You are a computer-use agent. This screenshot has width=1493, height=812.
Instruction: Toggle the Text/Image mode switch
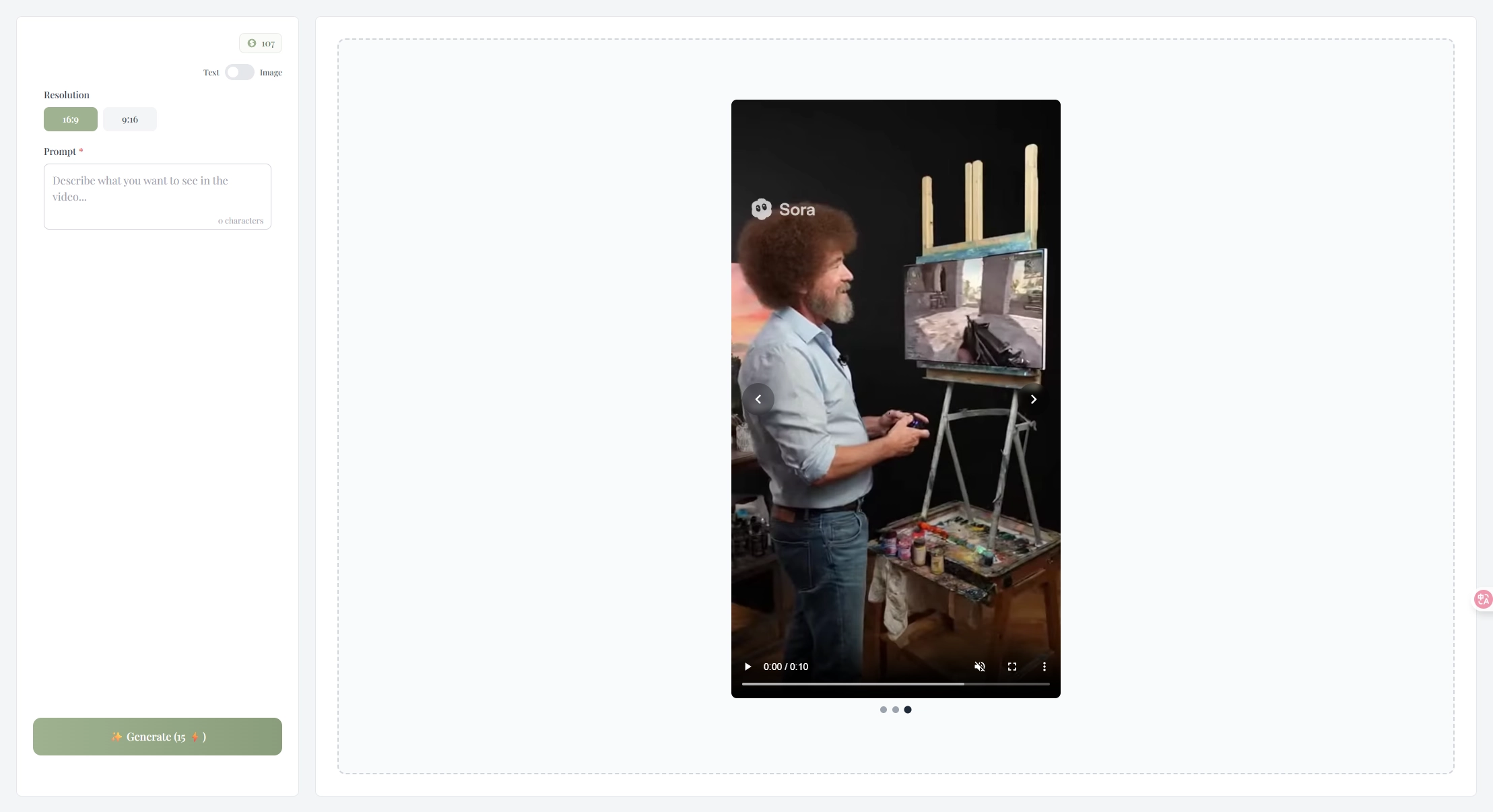239,72
